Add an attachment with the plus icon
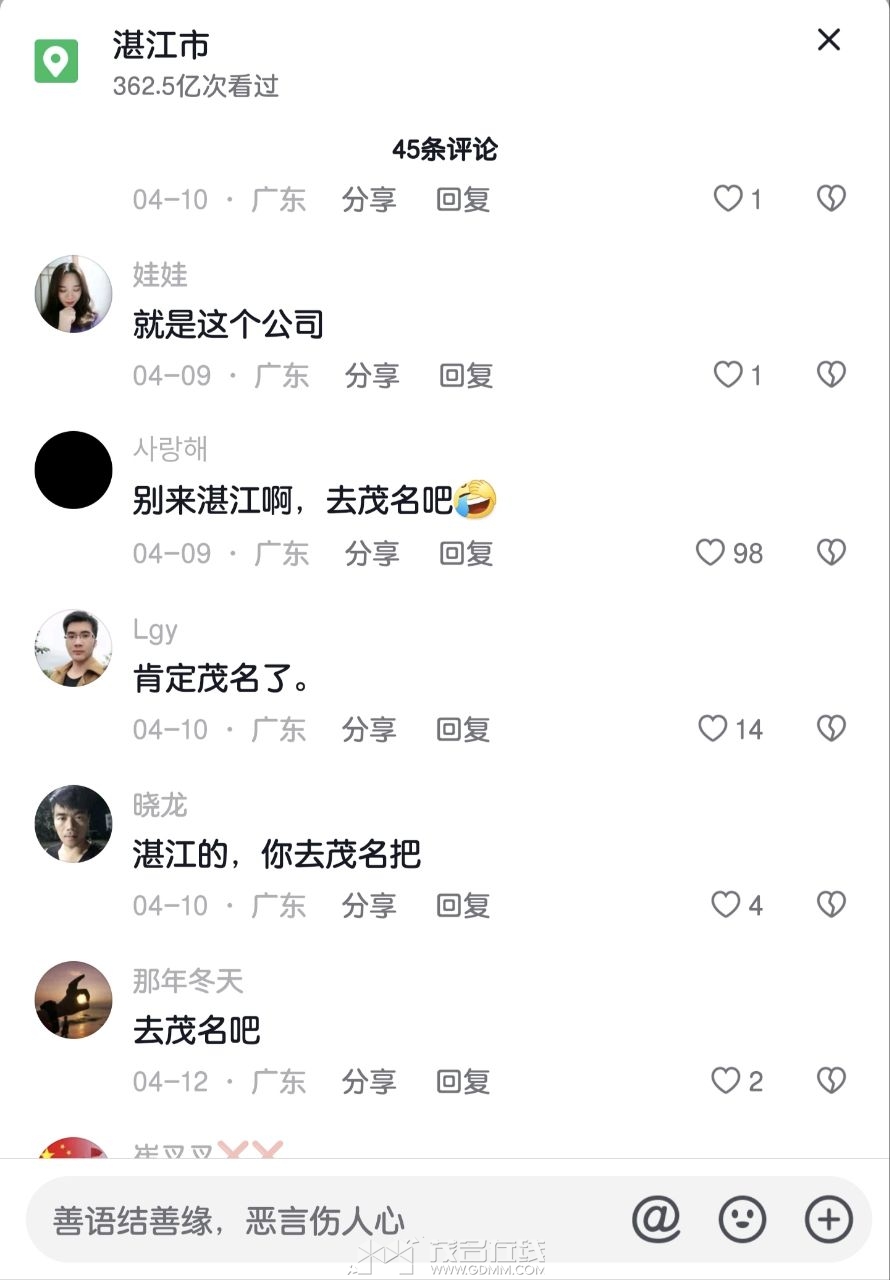This screenshot has width=890, height=1280. click(829, 1219)
